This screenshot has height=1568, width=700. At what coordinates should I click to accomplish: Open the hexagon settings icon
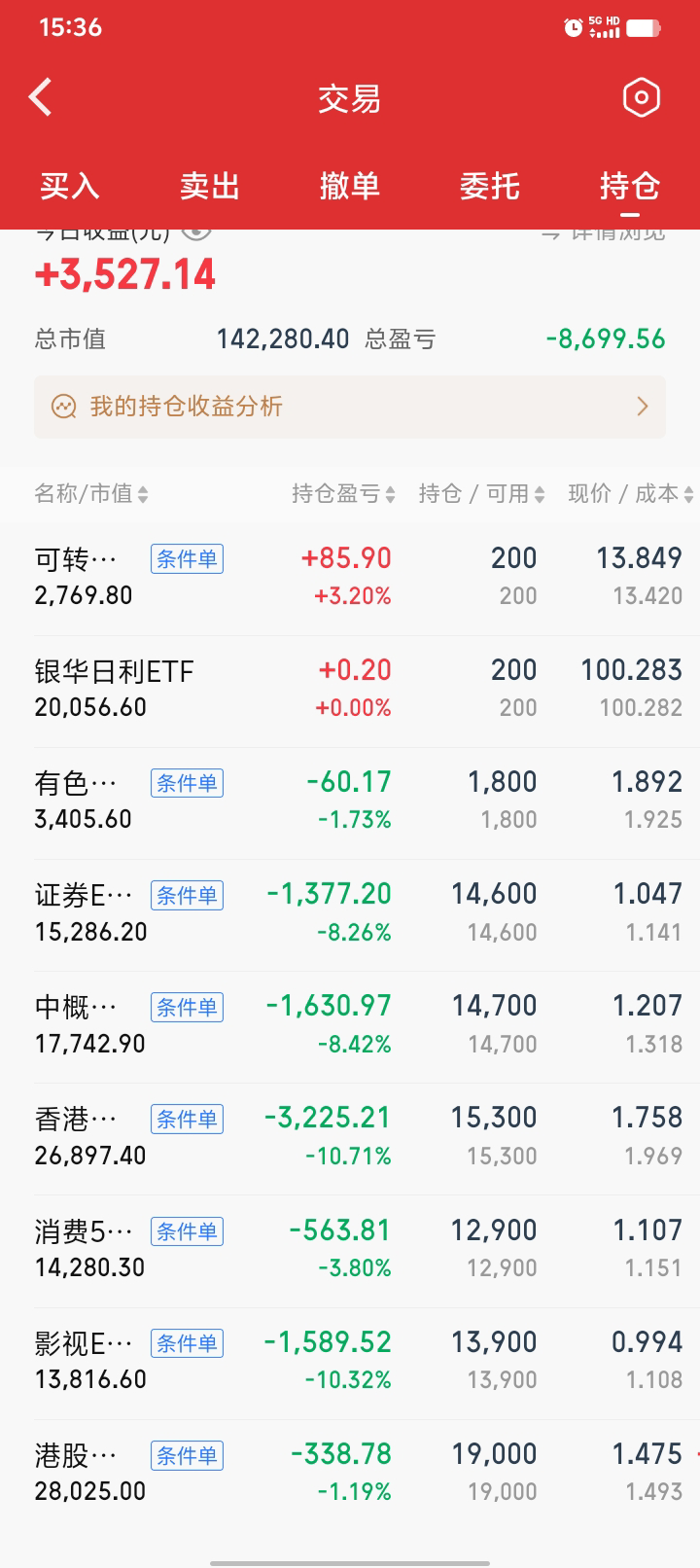point(641,97)
